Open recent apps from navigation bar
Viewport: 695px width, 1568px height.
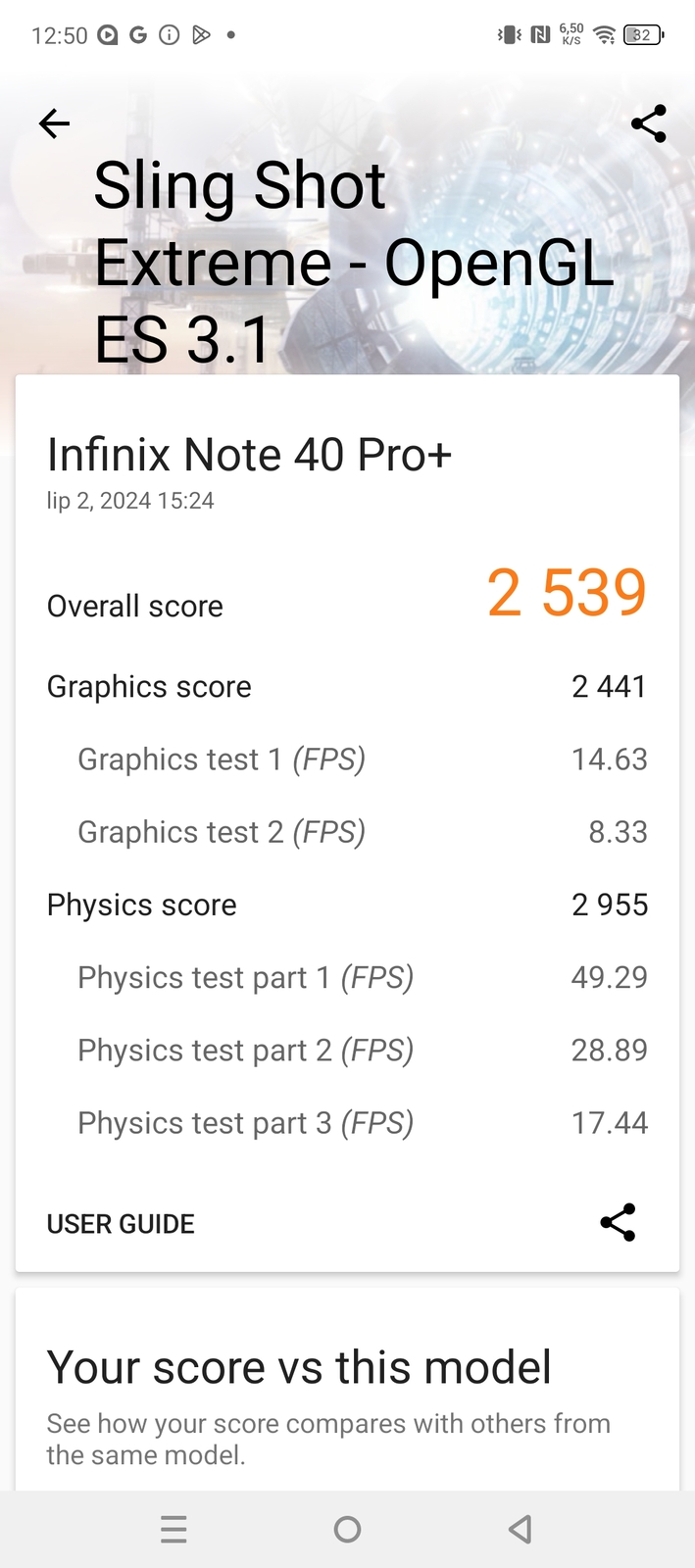(174, 1529)
